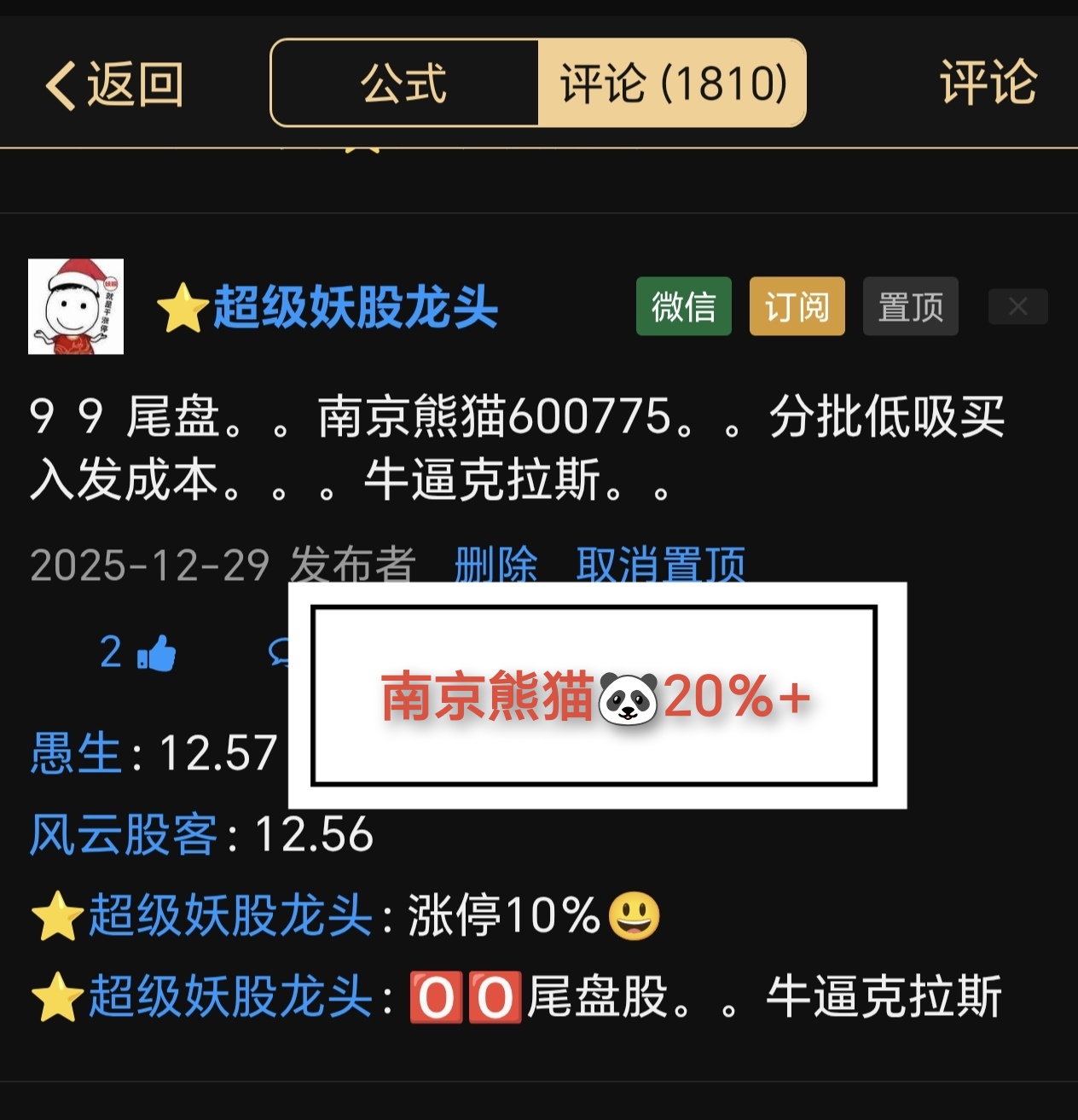Image resolution: width=1078 pixels, height=1120 pixels.
Task: View commenter 风云股客's profile
Action: pyautogui.click(x=124, y=834)
